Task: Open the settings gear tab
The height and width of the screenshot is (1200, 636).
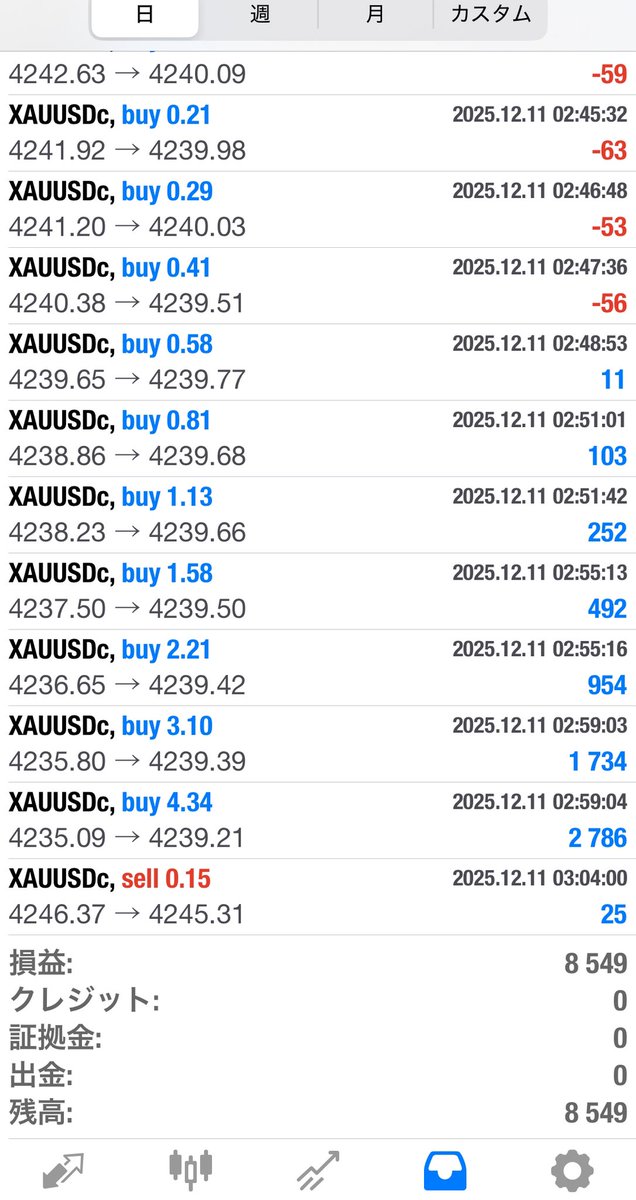Action: pyautogui.click(x=572, y=1168)
